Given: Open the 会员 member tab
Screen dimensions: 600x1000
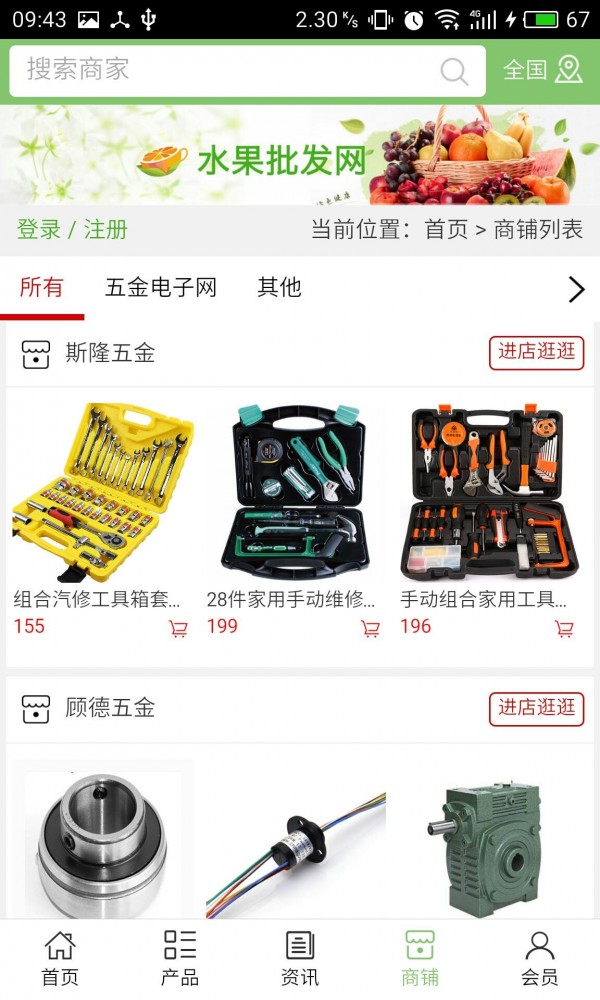Looking at the screenshot, I should click(540, 959).
